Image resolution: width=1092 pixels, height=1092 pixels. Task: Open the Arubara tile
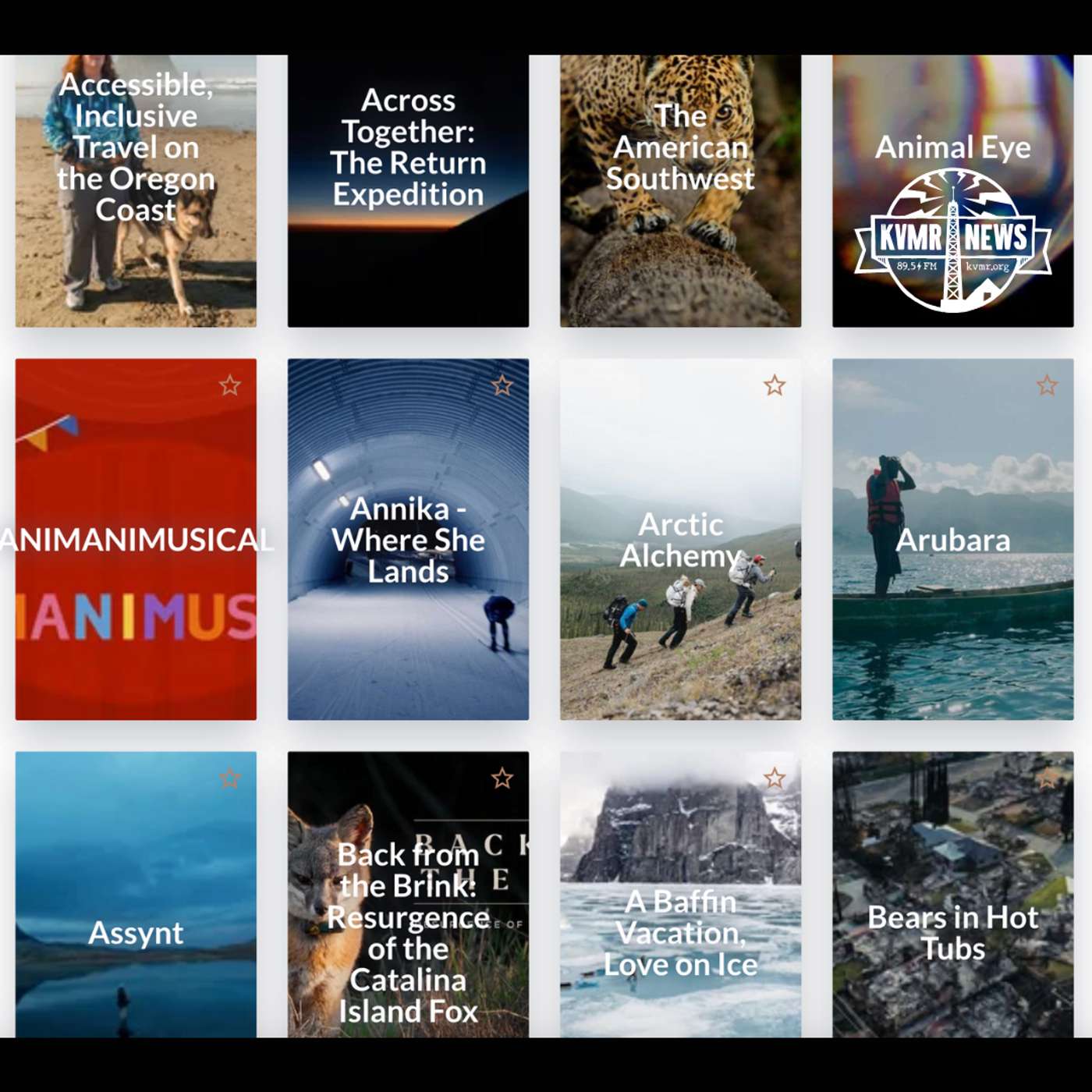[x=952, y=539]
